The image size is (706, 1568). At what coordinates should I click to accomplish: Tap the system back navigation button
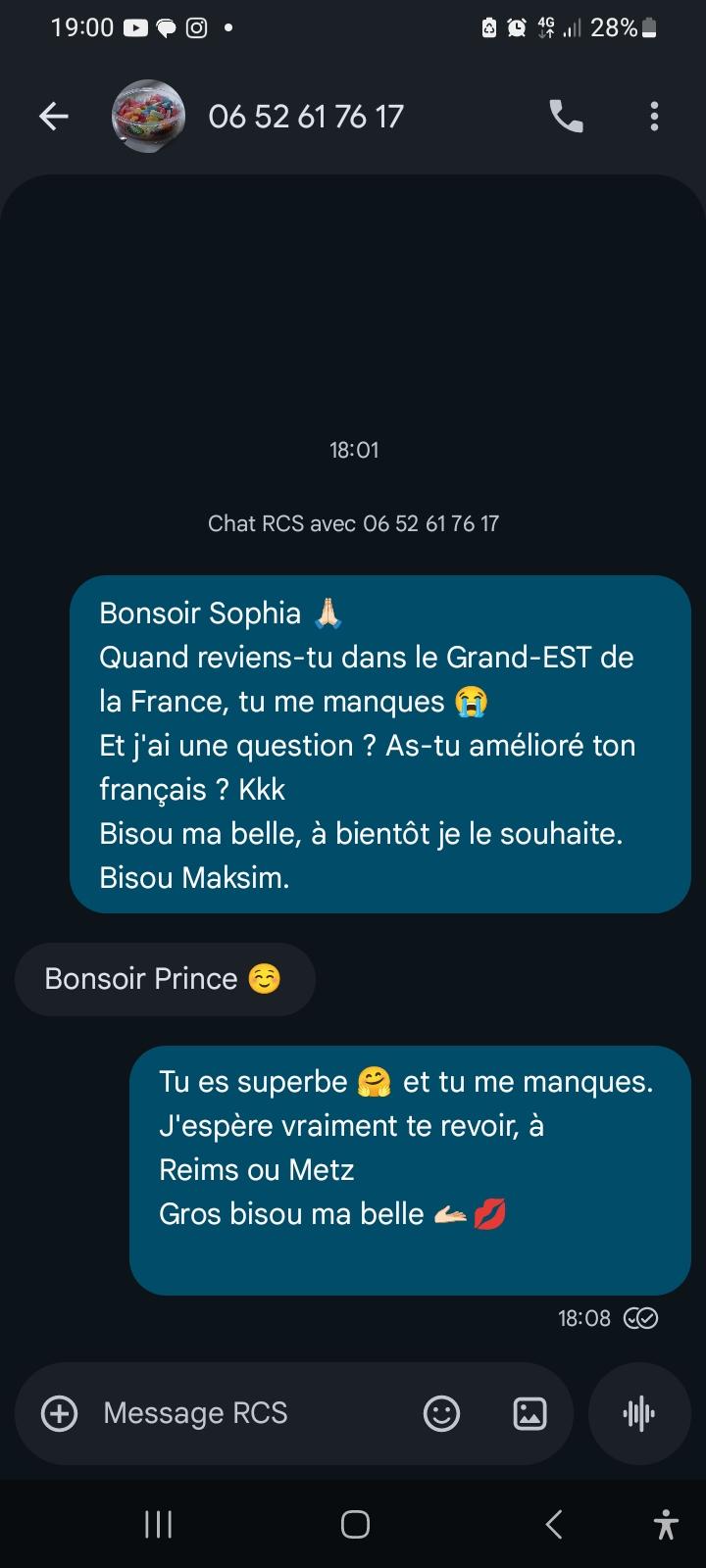(553, 1524)
